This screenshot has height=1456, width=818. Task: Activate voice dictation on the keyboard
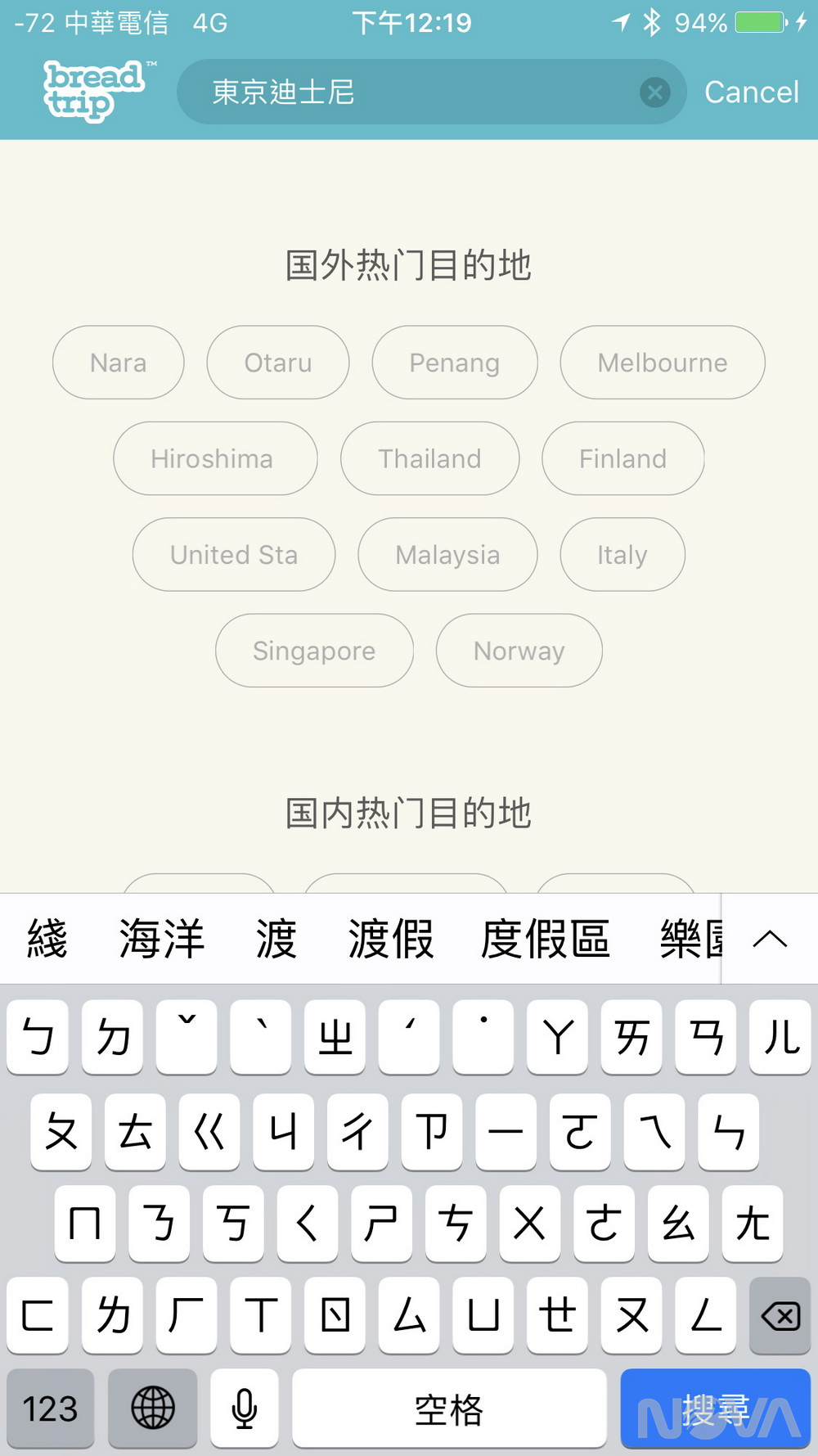pos(243,1409)
